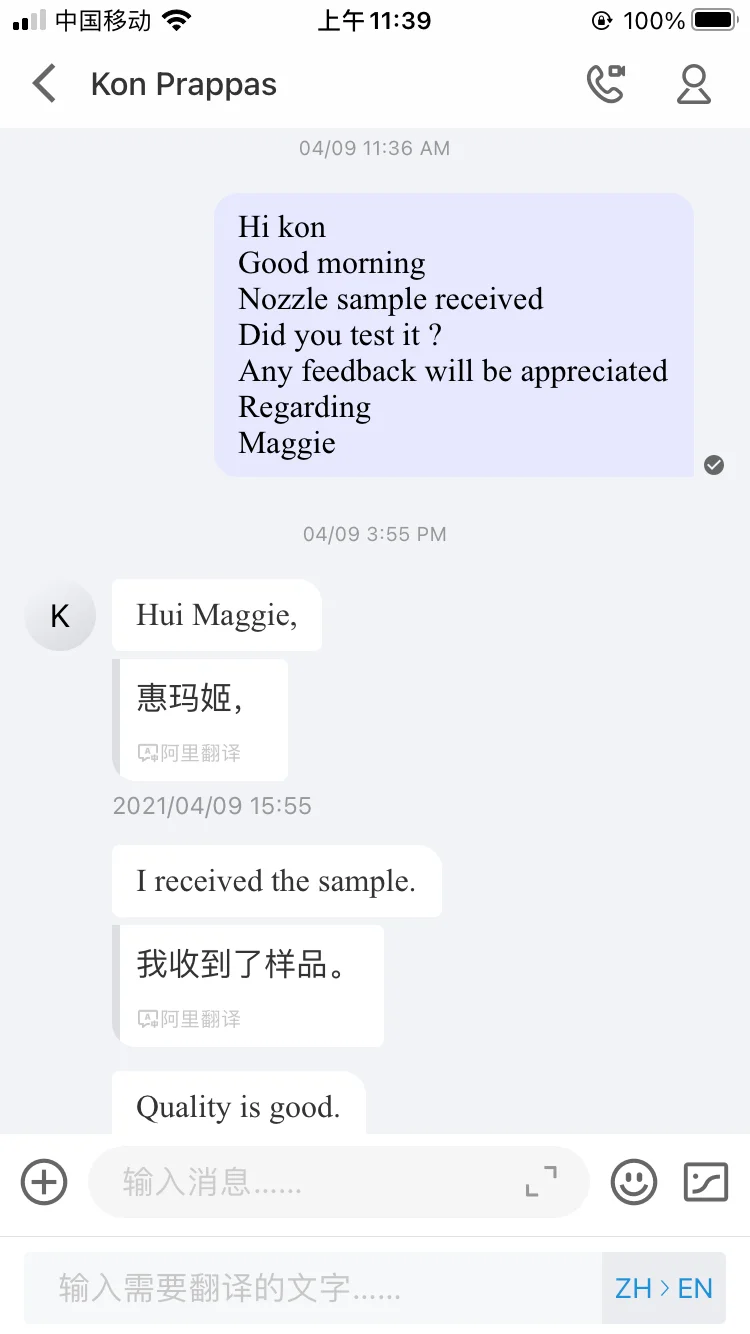Open the emoji picker
The width and height of the screenshot is (750, 1334).
coord(634,1182)
